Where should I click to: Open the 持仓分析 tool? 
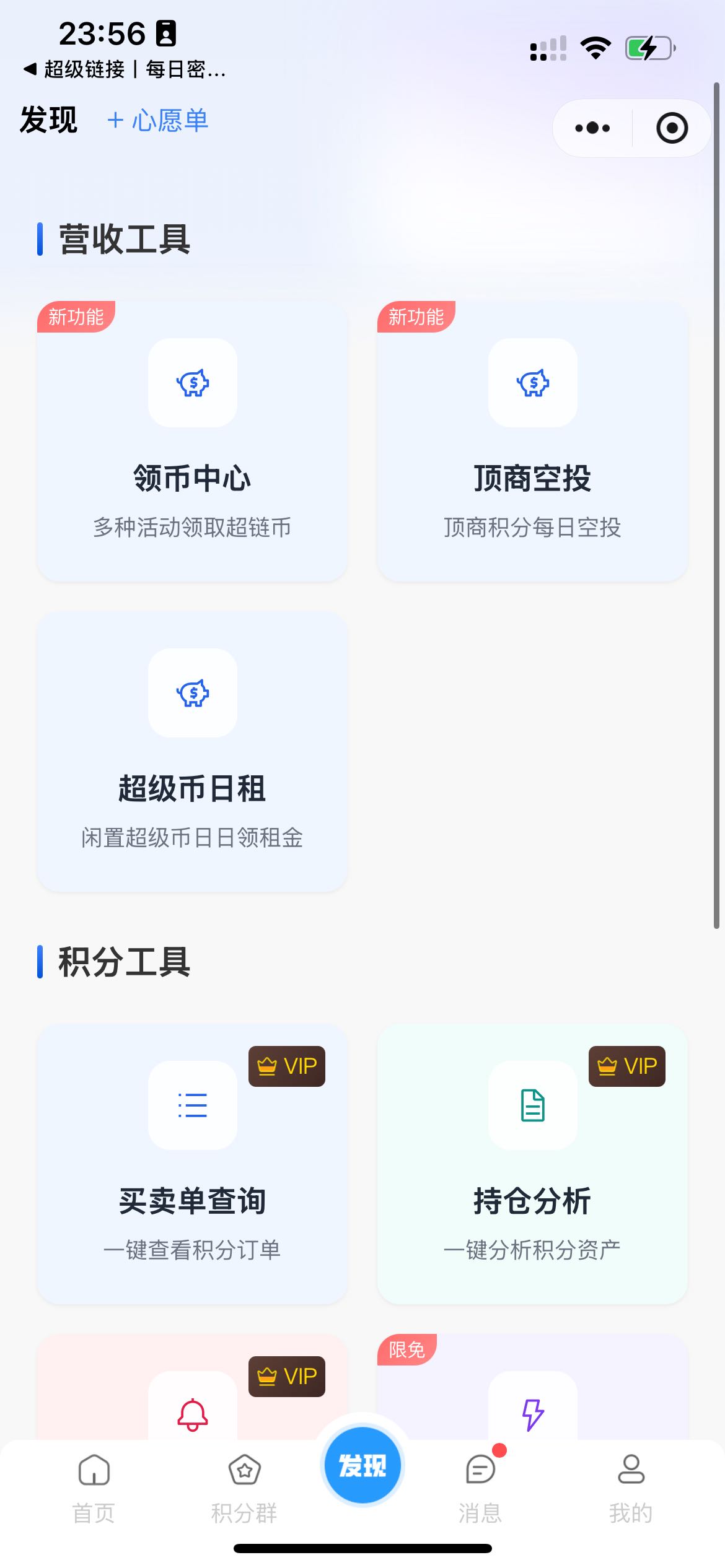[532, 1164]
